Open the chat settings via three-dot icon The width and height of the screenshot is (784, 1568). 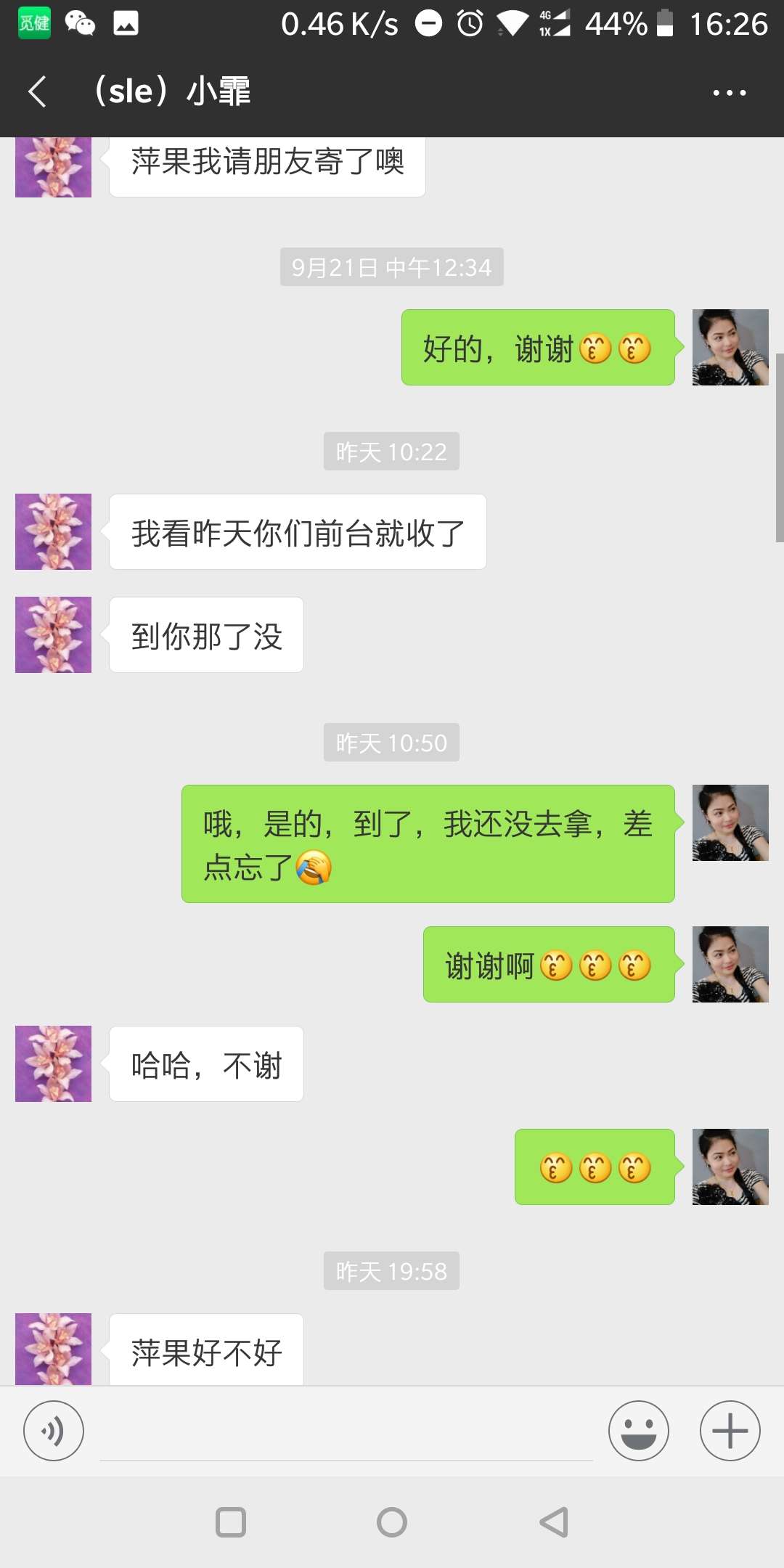pos(730,91)
